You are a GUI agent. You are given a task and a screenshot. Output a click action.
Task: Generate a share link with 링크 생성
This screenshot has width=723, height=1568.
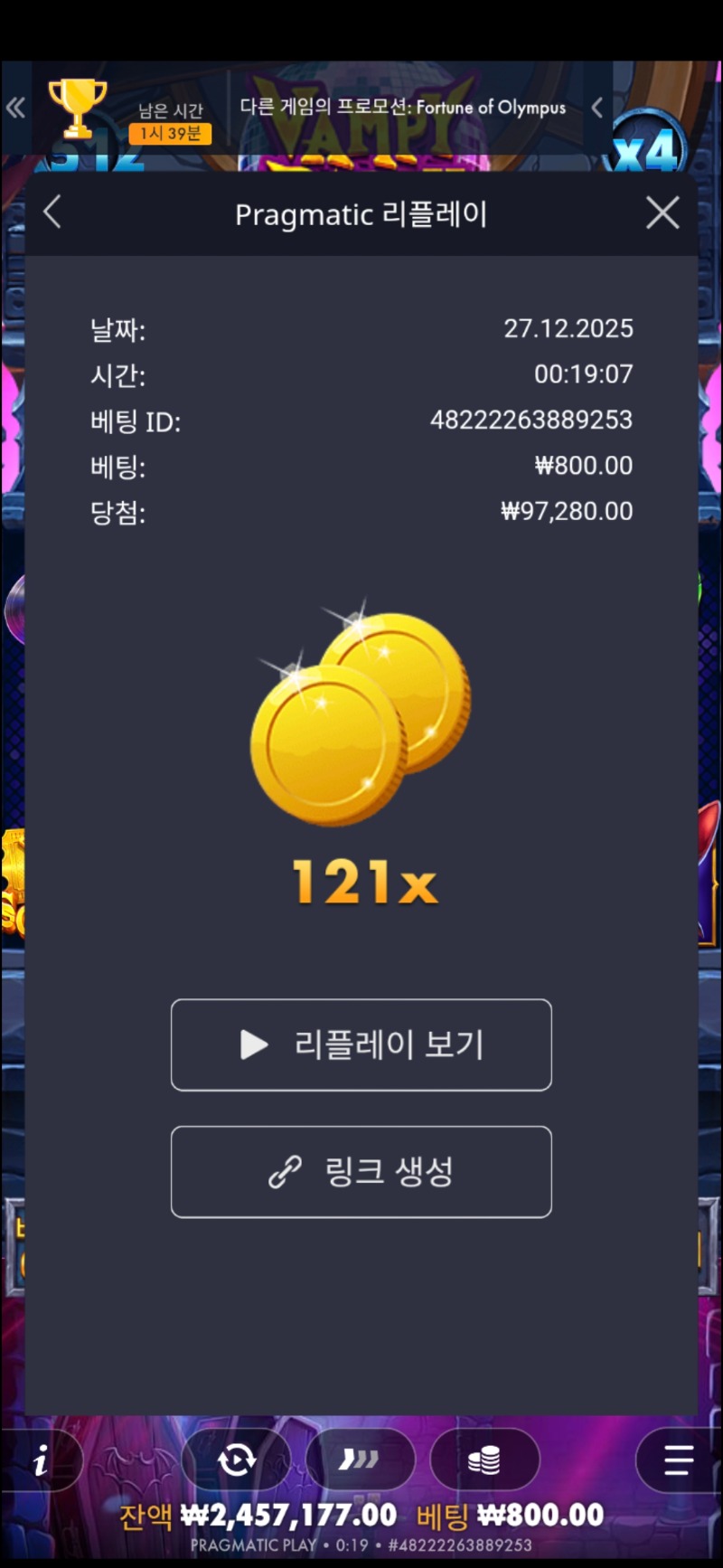[x=361, y=1171]
